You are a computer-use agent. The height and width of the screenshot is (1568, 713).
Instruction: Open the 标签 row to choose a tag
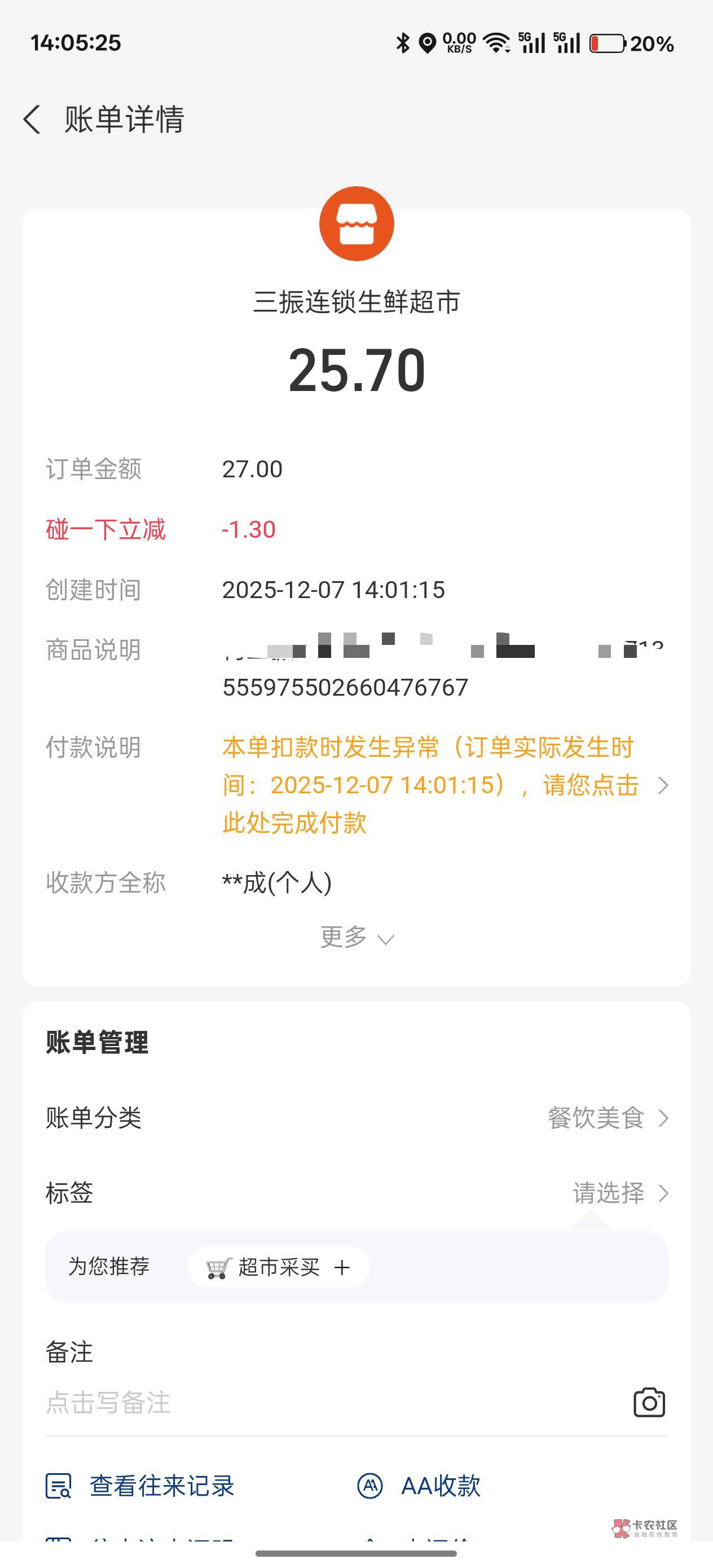pyautogui.click(x=356, y=1193)
